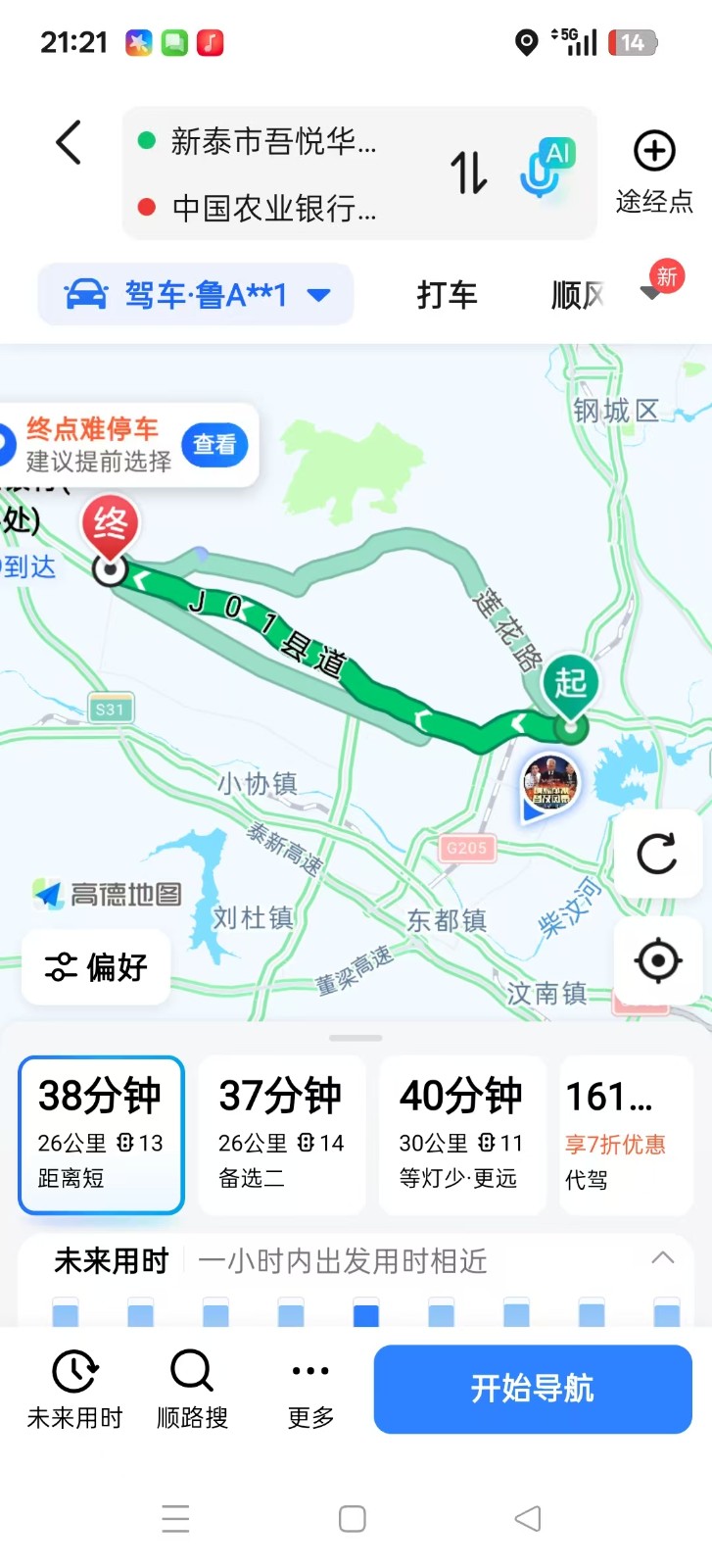Start navigation with 开始导航

pos(532,1389)
